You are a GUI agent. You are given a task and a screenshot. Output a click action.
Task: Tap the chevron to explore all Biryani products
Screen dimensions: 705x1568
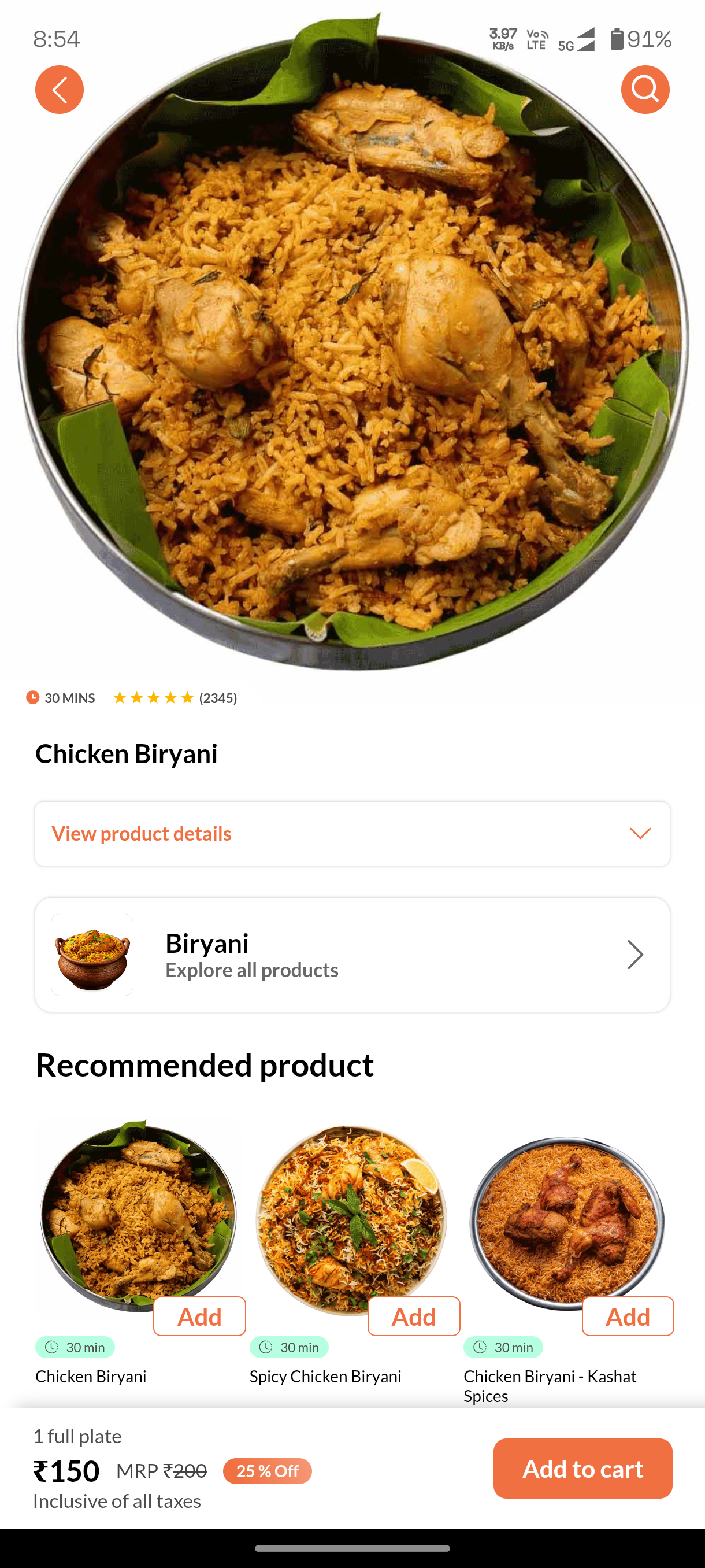[635, 954]
